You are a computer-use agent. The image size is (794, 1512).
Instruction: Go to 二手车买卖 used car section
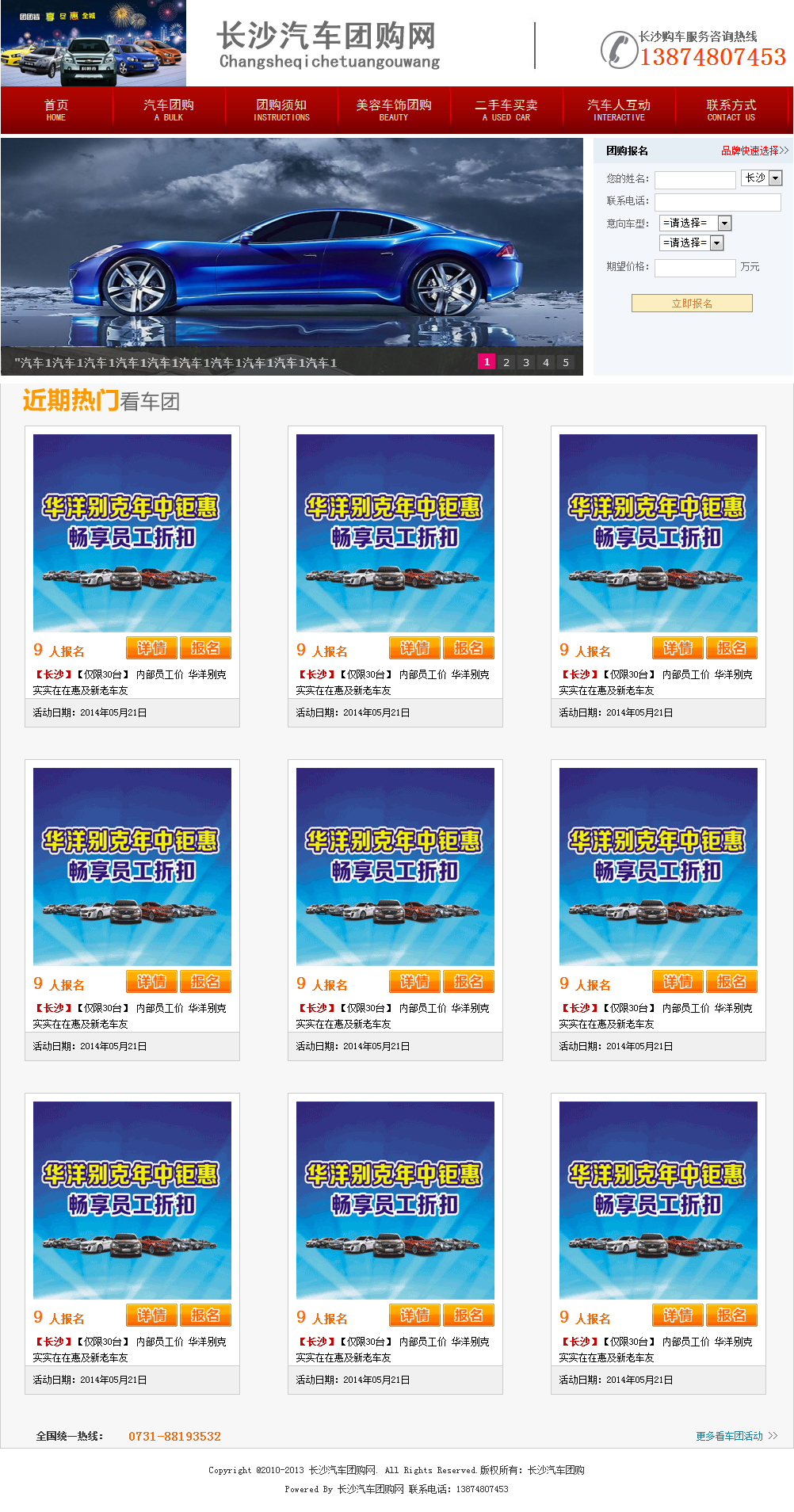[506, 109]
